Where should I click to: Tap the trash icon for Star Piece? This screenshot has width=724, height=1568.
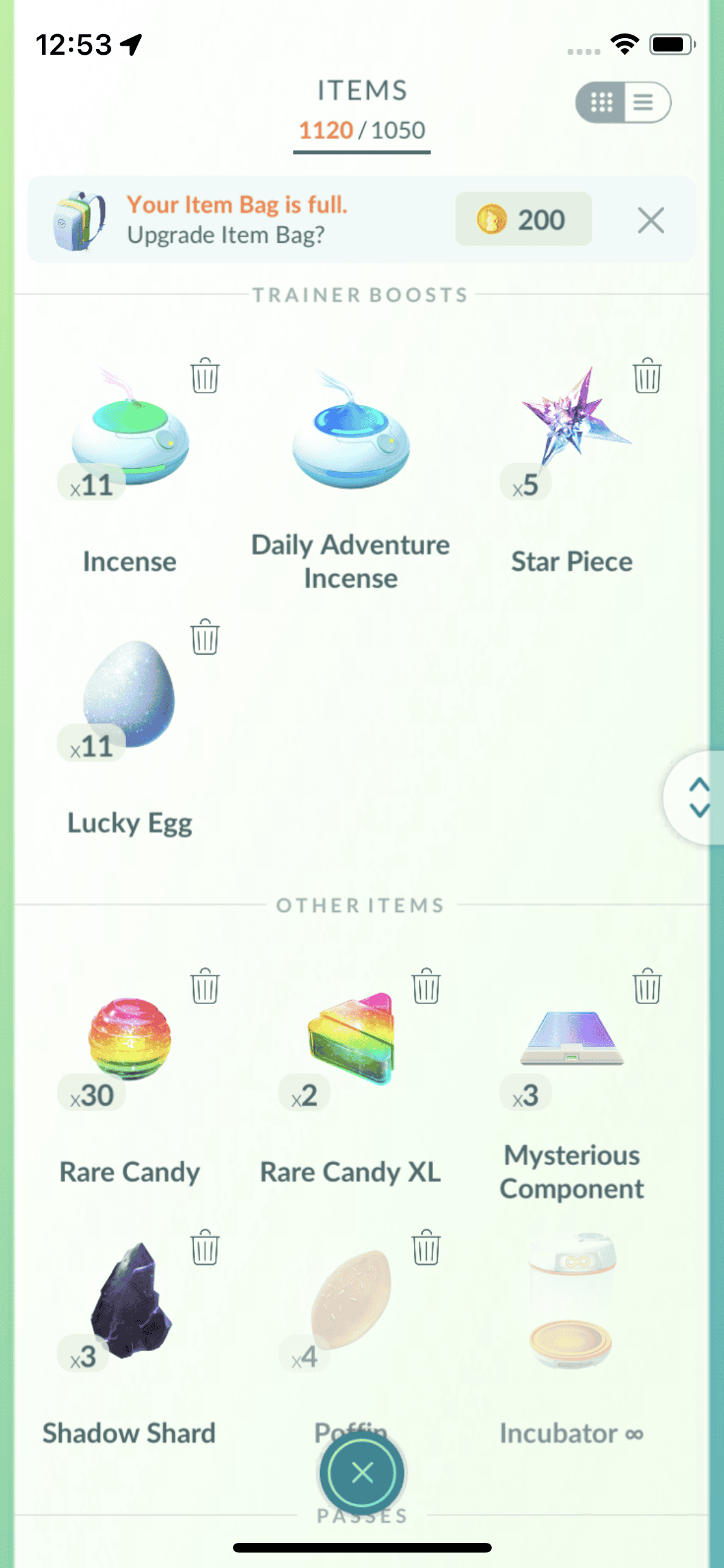[x=647, y=376]
